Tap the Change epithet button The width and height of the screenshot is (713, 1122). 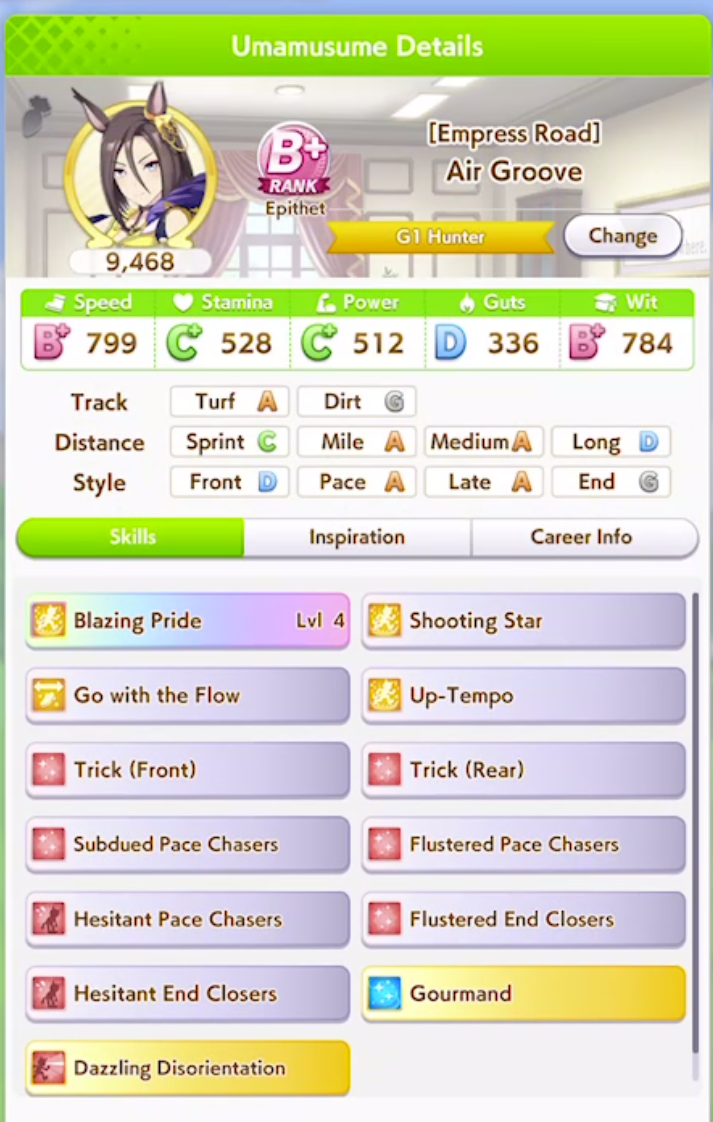click(623, 236)
